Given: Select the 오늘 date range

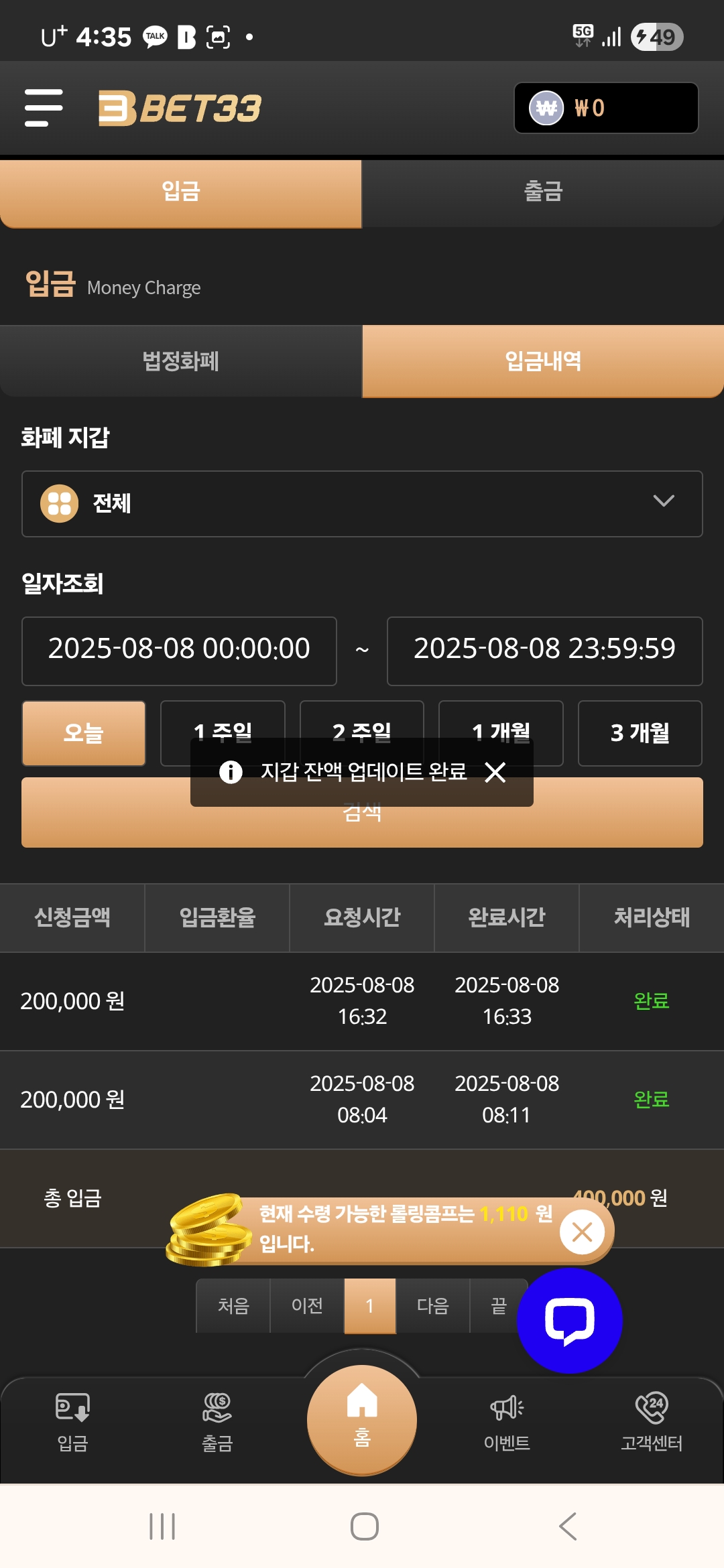Looking at the screenshot, I should (84, 733).
